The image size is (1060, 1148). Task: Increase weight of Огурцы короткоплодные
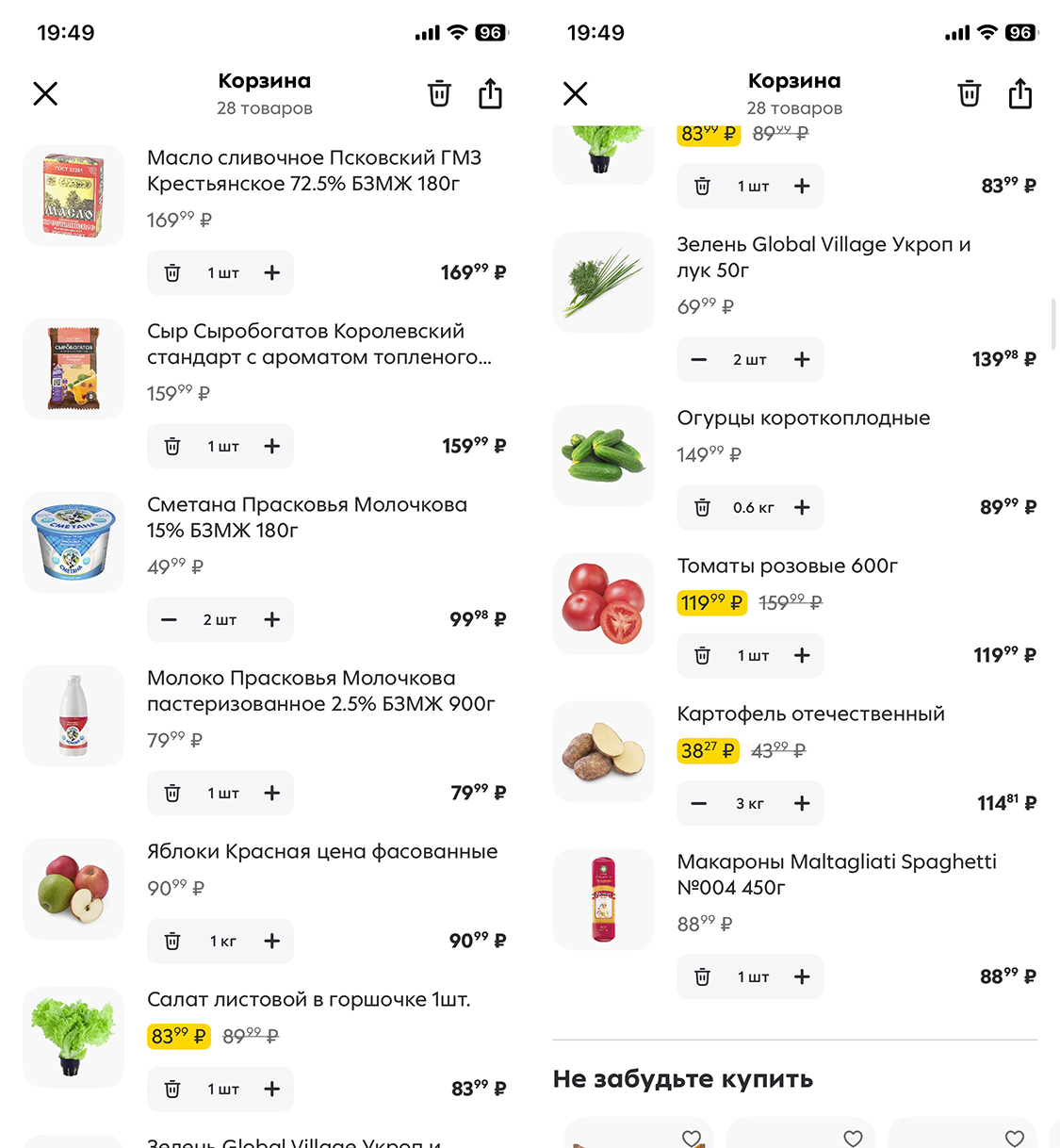coord(802,508)
